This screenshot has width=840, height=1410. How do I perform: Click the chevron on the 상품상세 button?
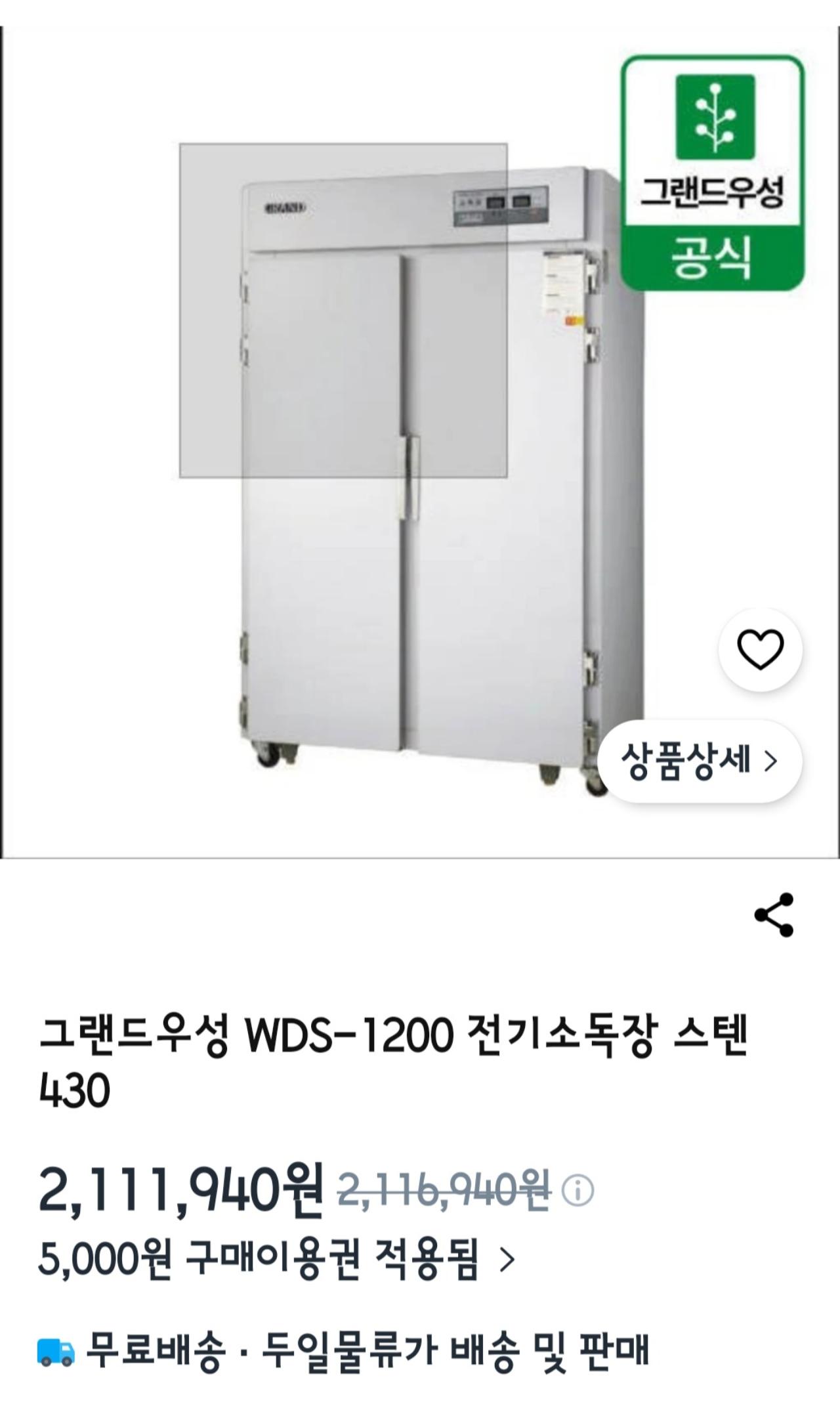[x=770, y=759]
